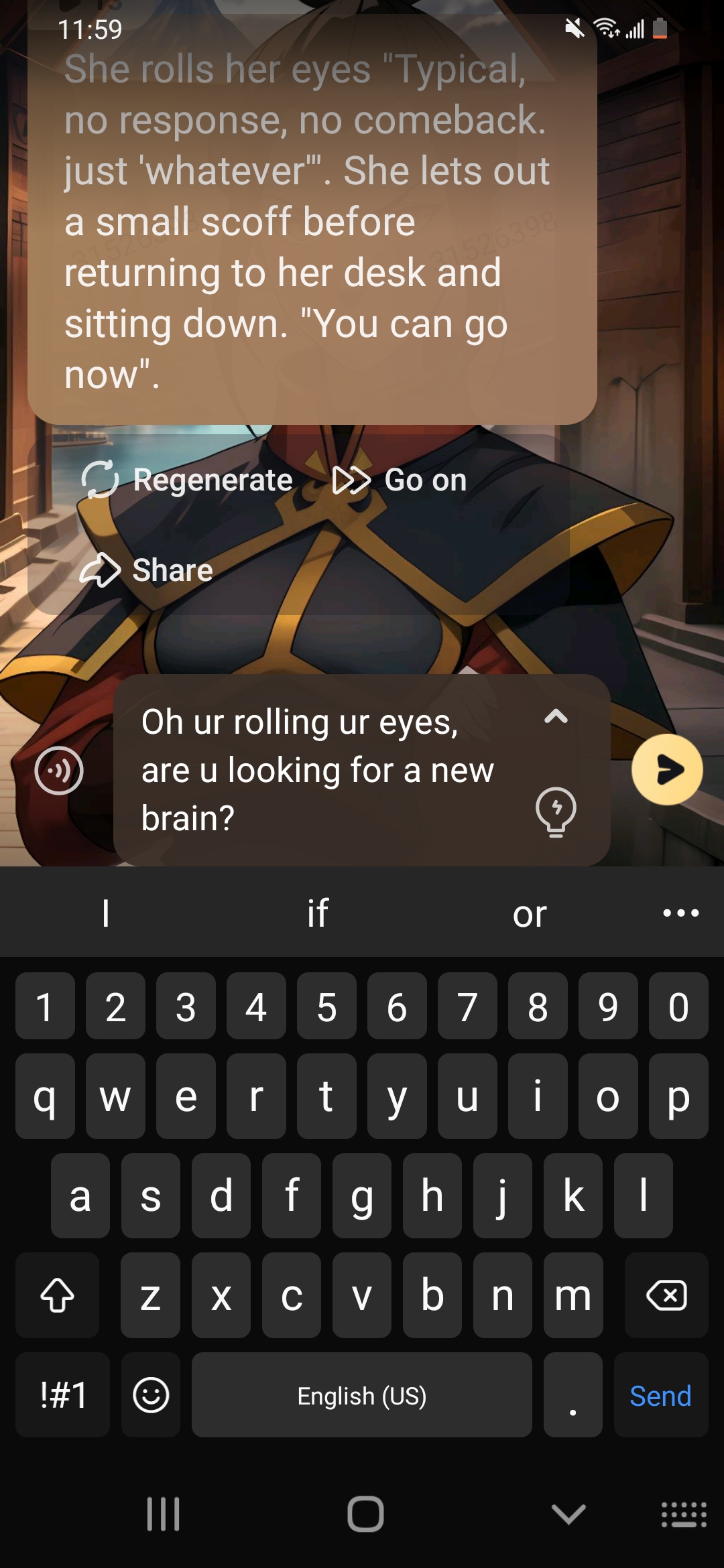Insert the suggested word "or"
Image resolution: width=724 pixels, height=1568 pixels.
530,913
